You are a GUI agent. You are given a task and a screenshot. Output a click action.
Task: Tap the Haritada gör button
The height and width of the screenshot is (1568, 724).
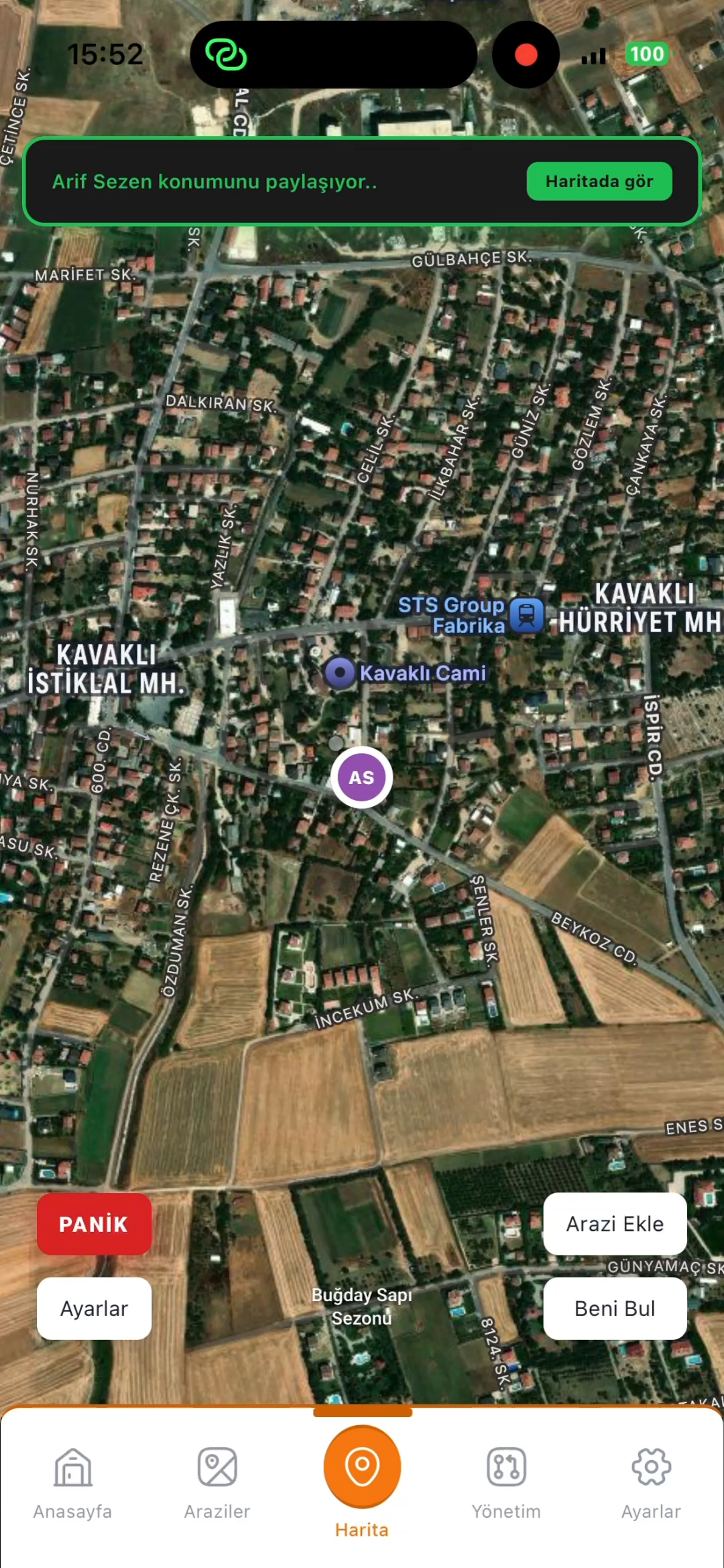click(599, 181)
